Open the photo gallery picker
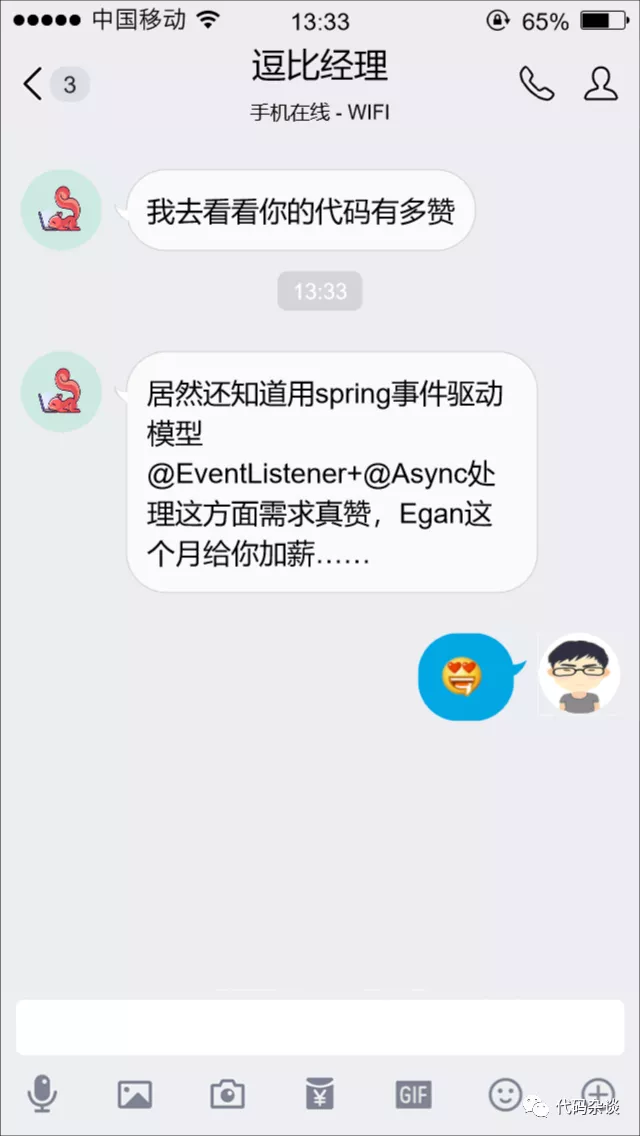The image size is (640, 1136). [135, 1095]
